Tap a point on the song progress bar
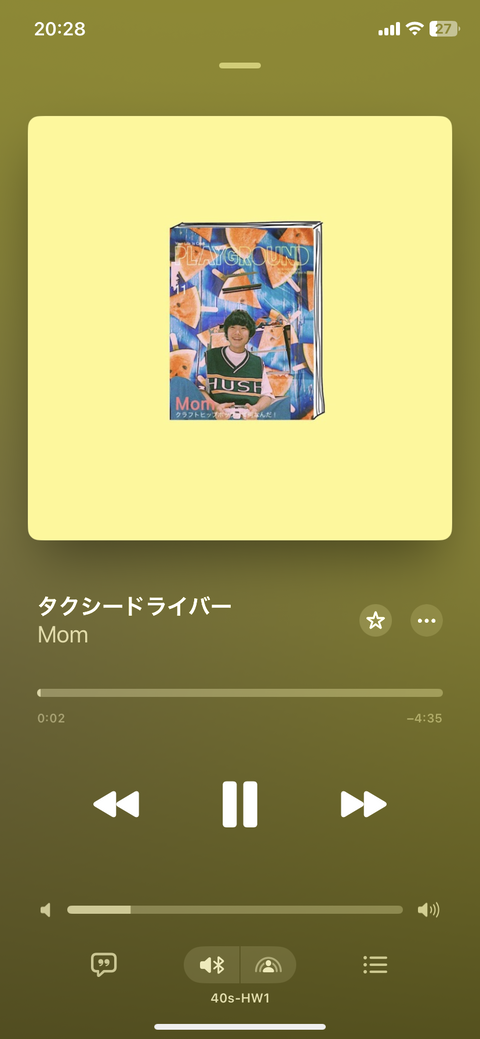The width and height of the screenshot is (480, 1039). coord(240,693)
